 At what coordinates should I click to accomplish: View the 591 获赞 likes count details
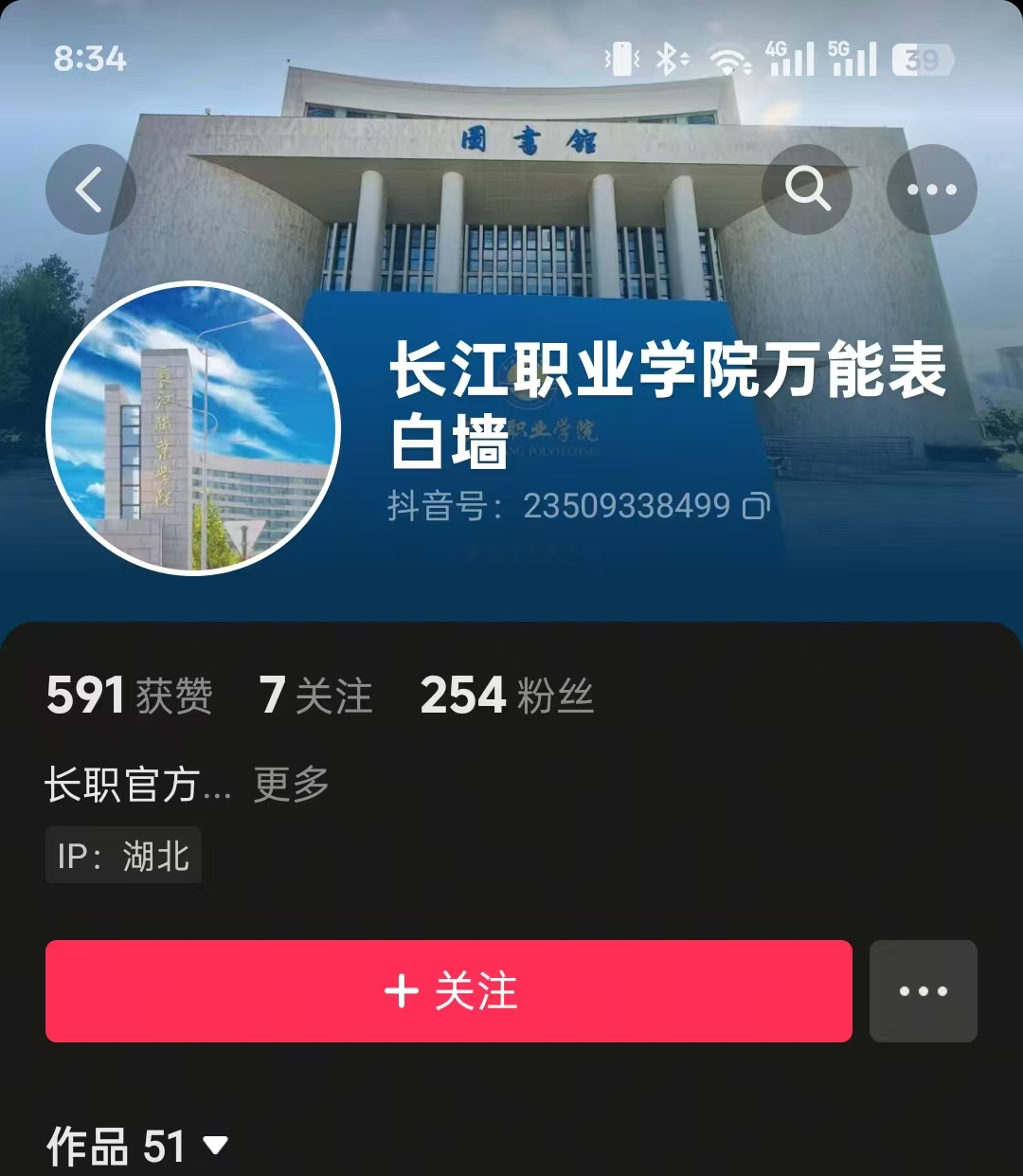tap(130, 696)
